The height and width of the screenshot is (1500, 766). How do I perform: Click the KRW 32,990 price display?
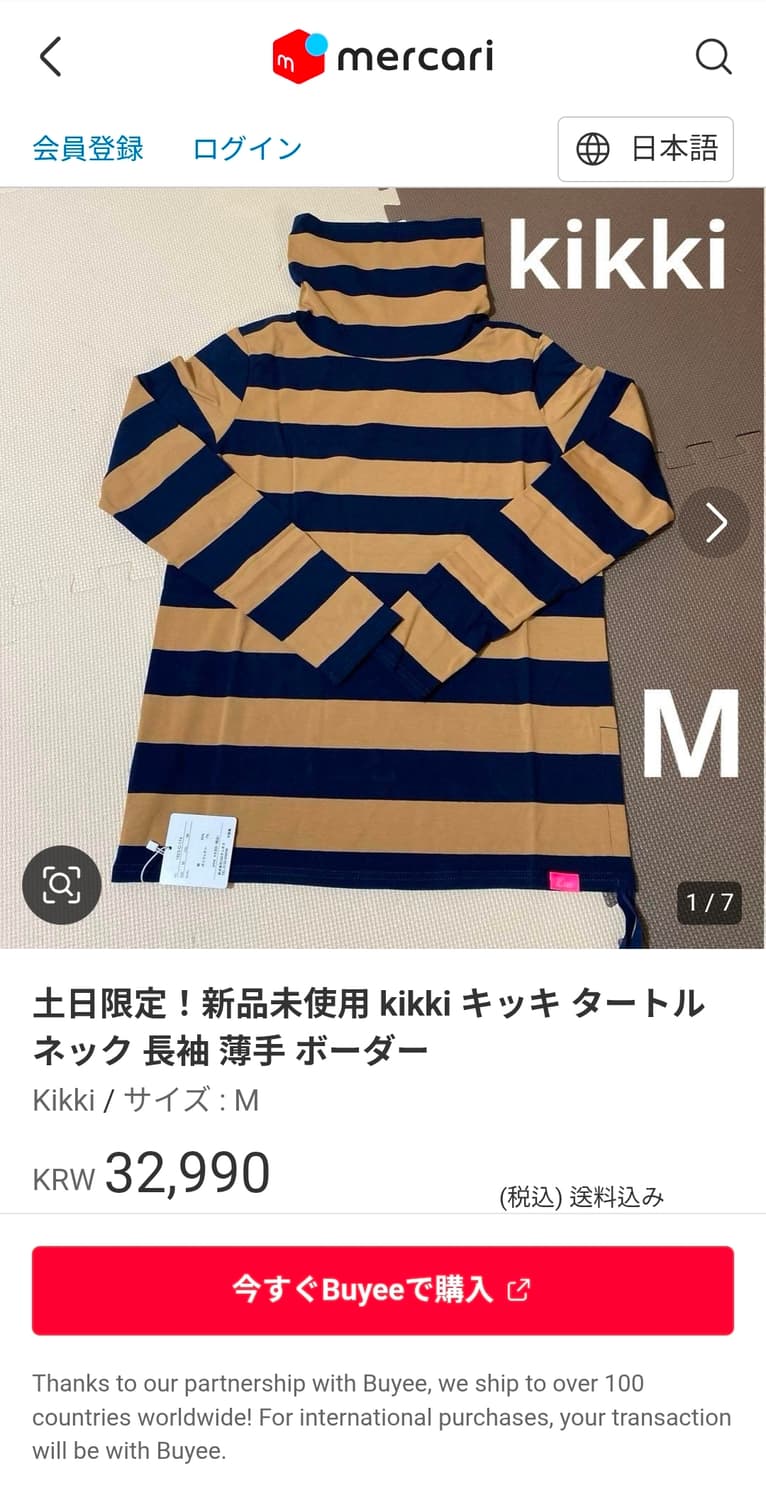(150, 1171)
